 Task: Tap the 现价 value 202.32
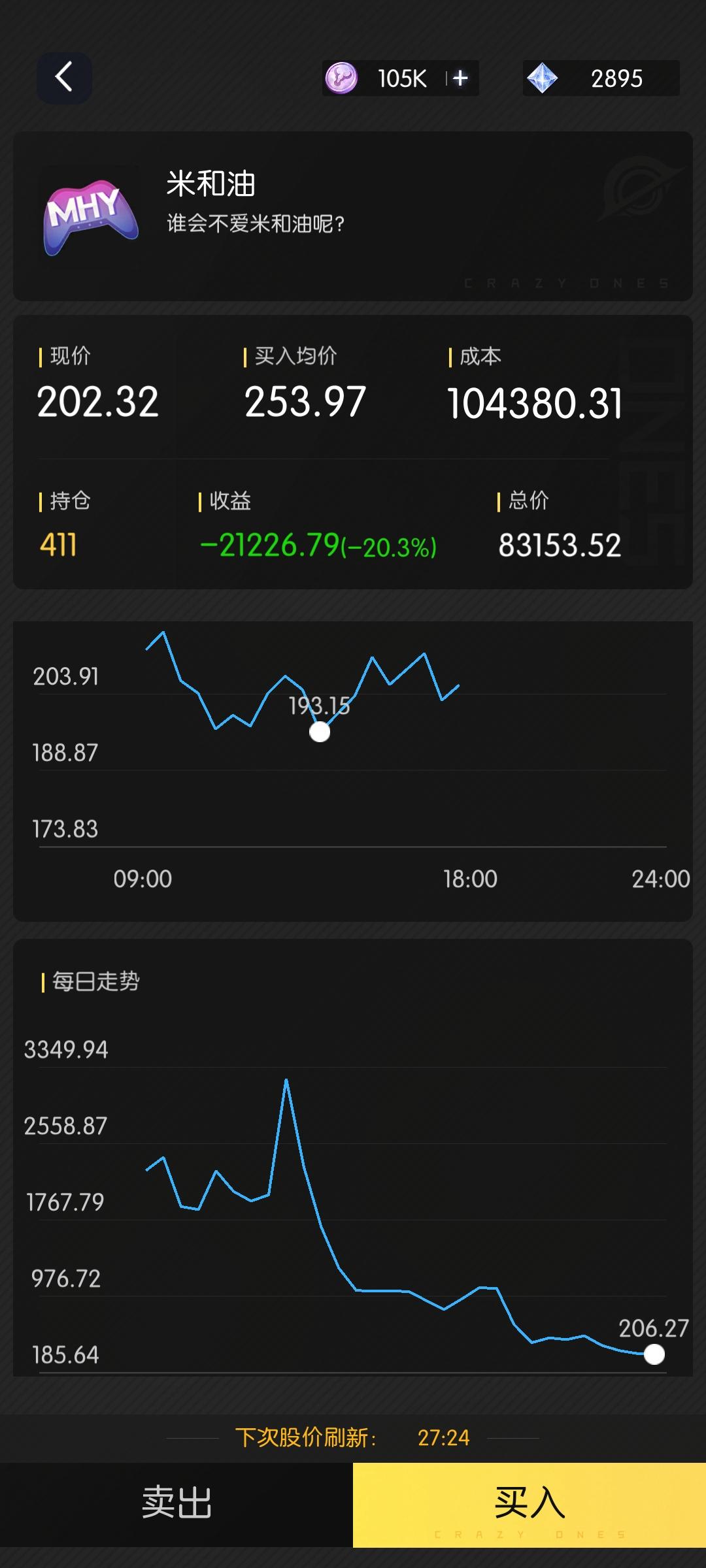pyautogui.click(x=97, y=400)
